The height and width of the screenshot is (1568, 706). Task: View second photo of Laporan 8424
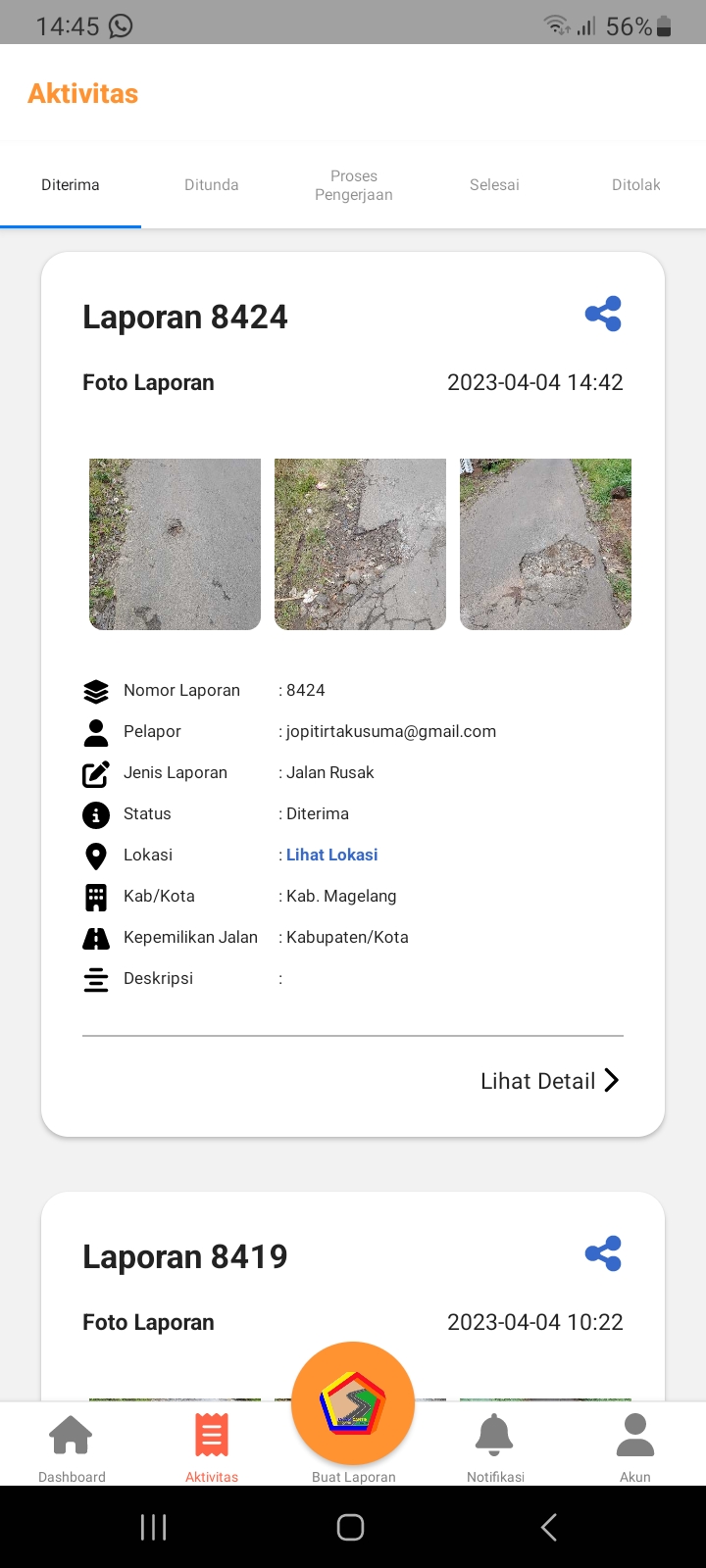point(360,544)
